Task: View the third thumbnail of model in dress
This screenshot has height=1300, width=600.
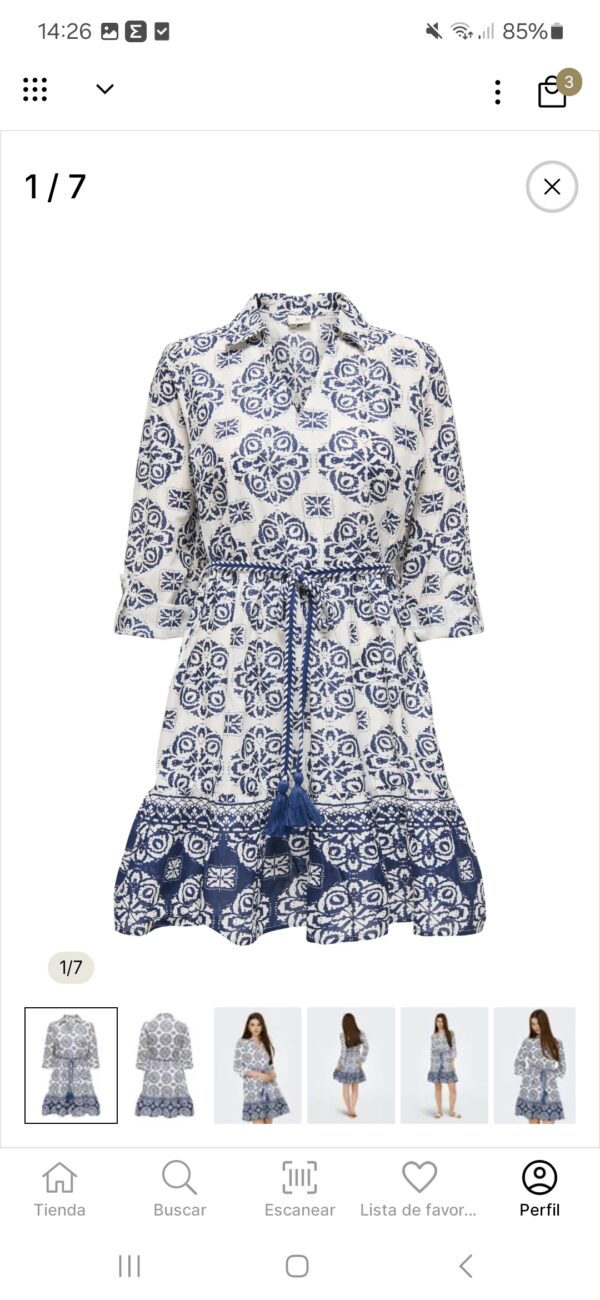Action: click(257, 1065)
